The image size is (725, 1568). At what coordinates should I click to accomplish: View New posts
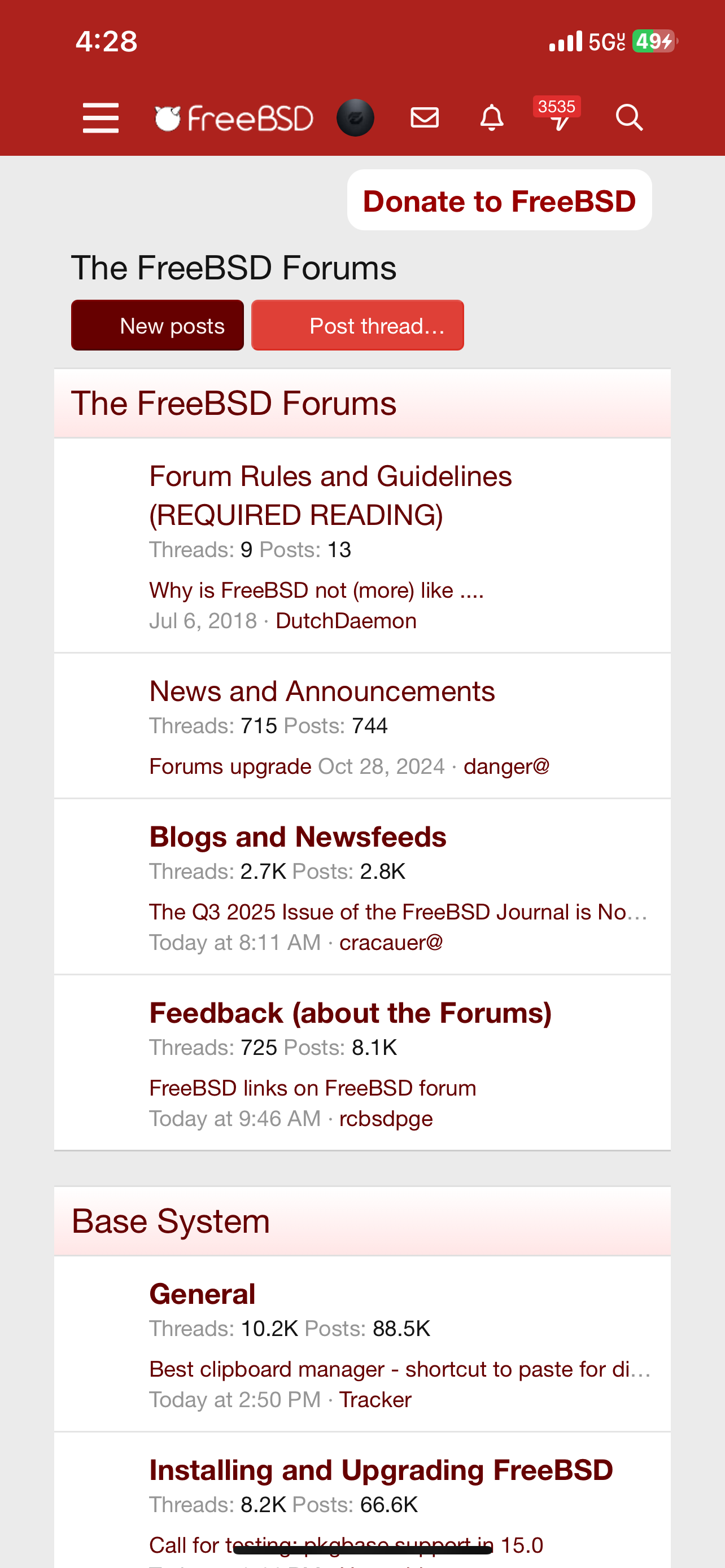tap(158, 326)
